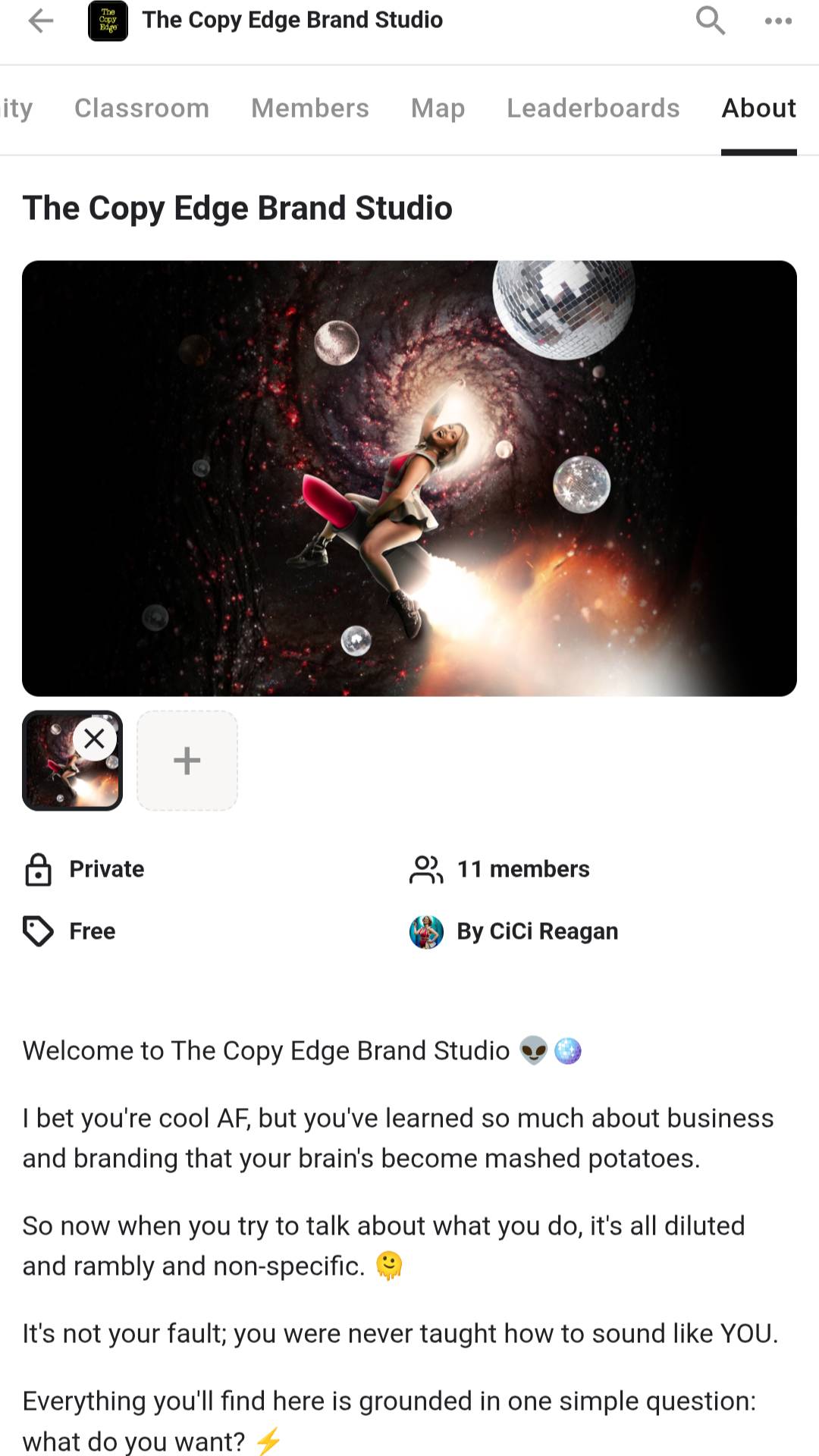Select the About tab
This screenshot has height=1456, width=819.
pos(758,108)
